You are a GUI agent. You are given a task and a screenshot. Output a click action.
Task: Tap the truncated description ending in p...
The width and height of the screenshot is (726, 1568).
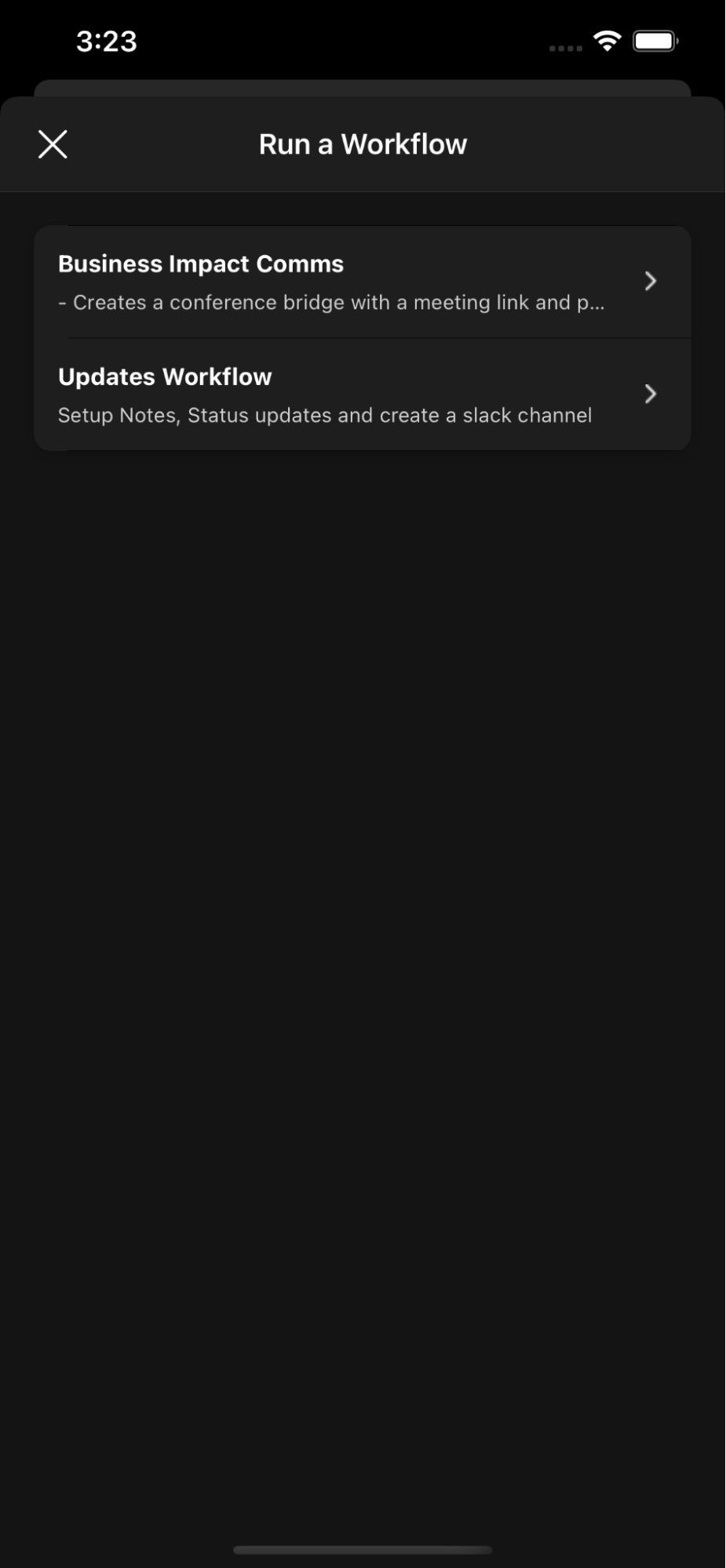331,302
